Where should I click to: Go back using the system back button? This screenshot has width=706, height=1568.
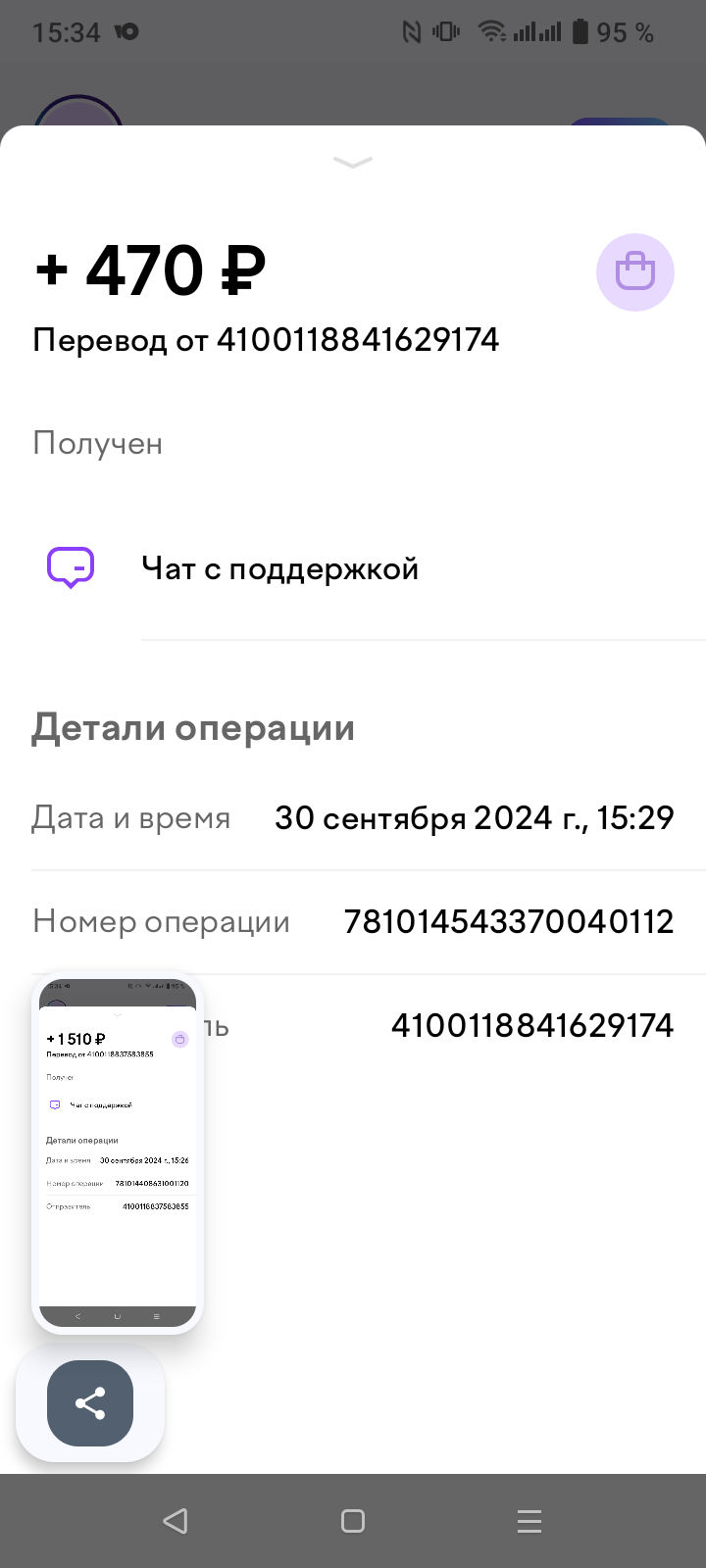pyautogui.click(x=176, y=1521)
